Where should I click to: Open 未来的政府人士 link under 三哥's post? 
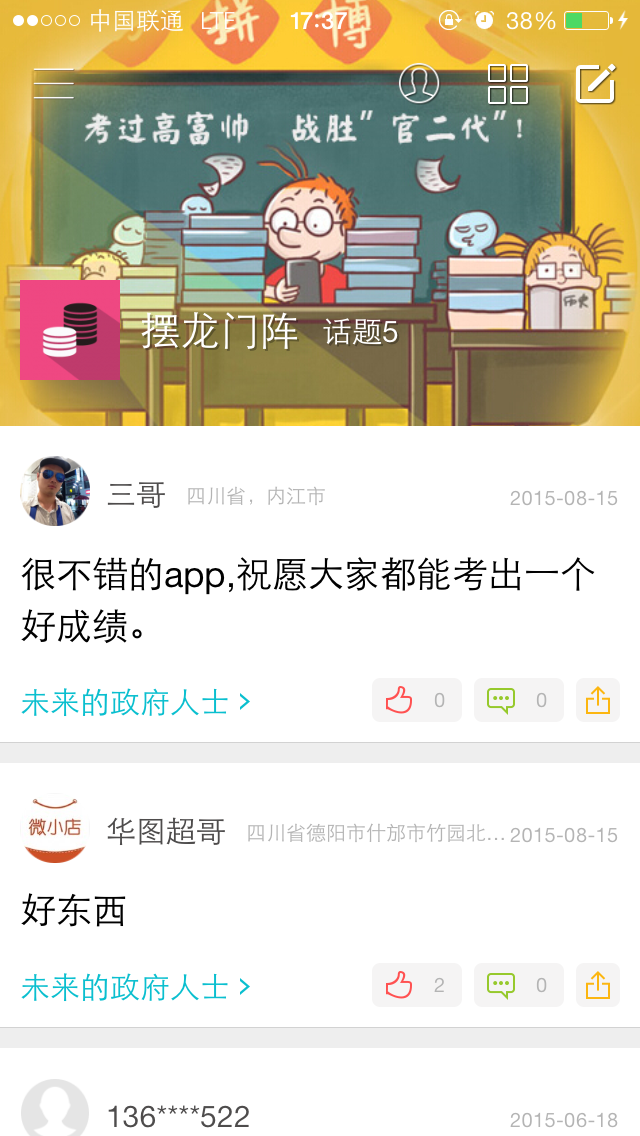click(x=135, y=703)
